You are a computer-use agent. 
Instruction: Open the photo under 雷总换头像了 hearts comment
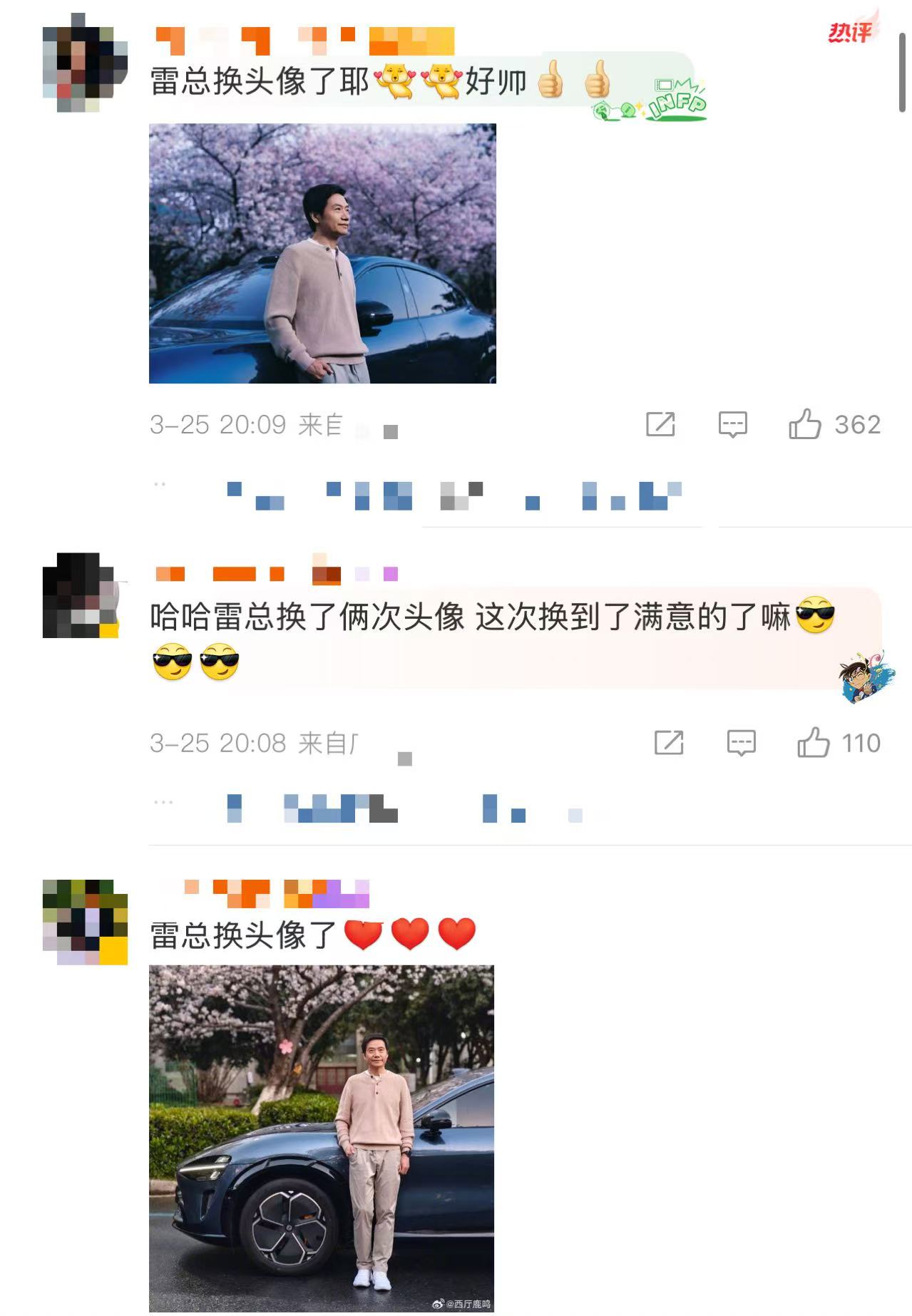pyautogui.click(x=322, y=1138)
